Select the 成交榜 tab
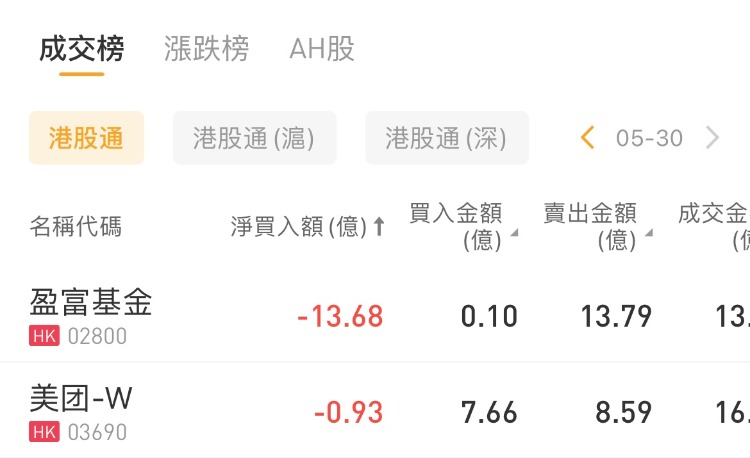Viewport: 750px width, 458px height. [82, 49]
